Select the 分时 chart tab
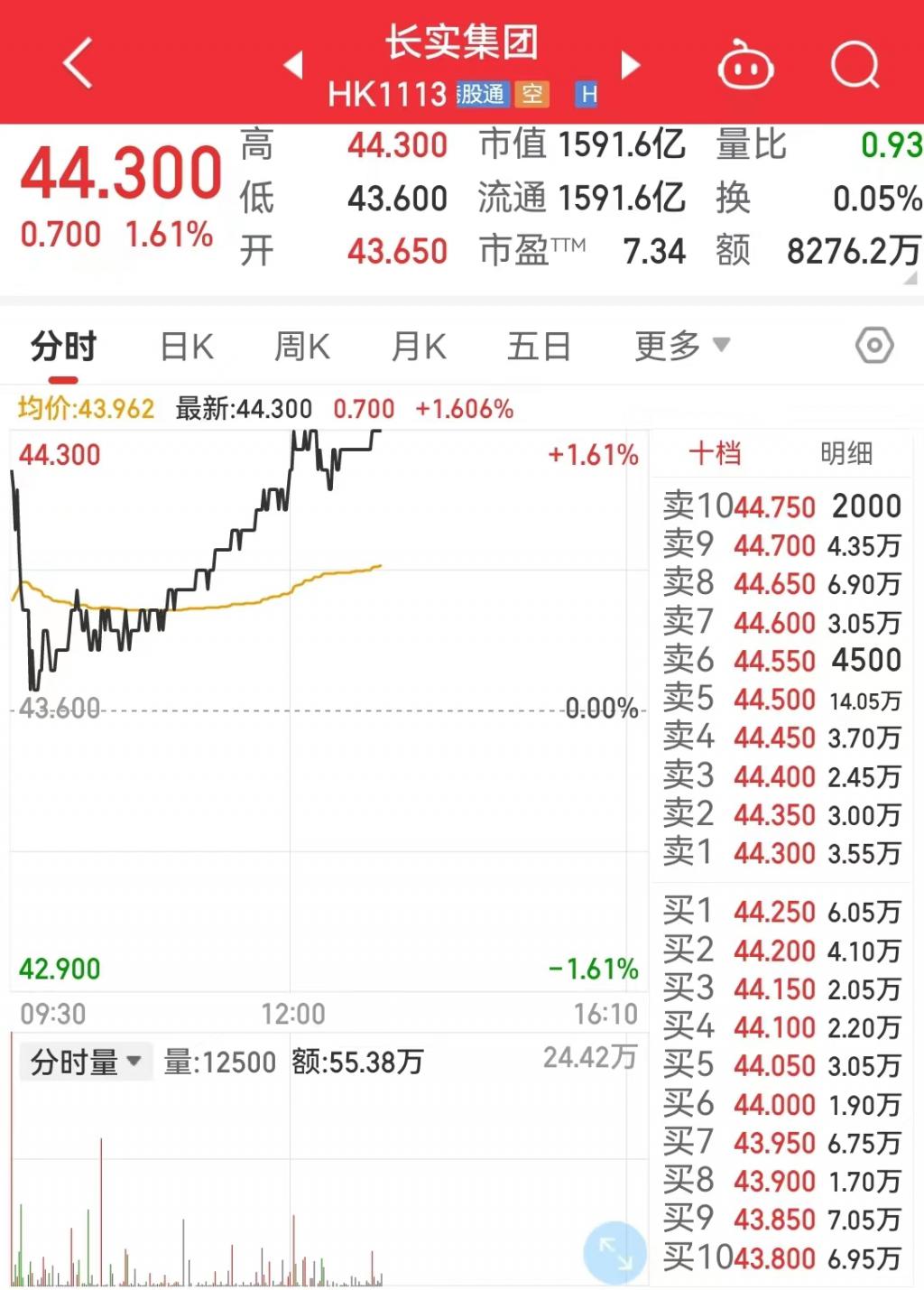Screen dimensions: 924x1290 [x=63, y=346]
